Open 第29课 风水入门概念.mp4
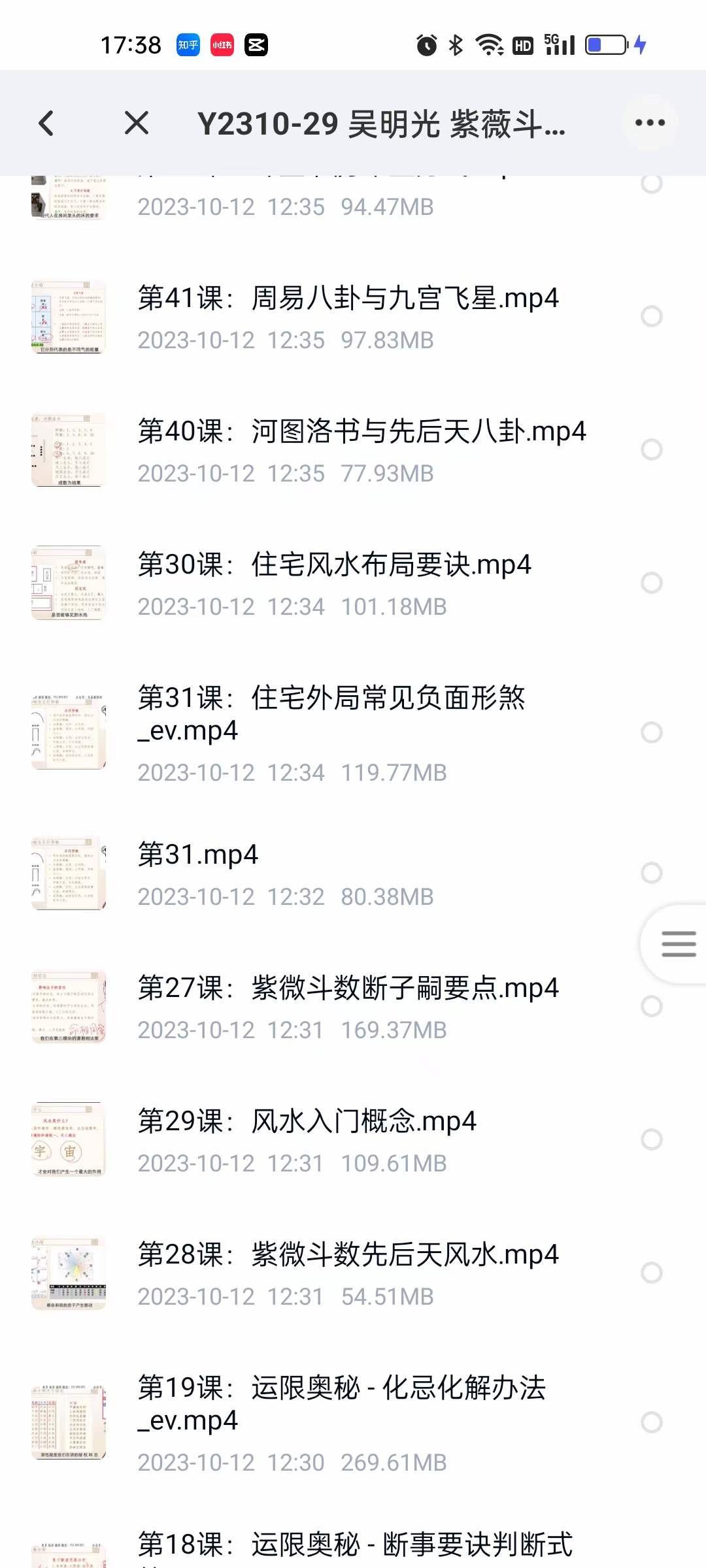The width and height of the screenshot is (706, 1568). point(307,1122)
